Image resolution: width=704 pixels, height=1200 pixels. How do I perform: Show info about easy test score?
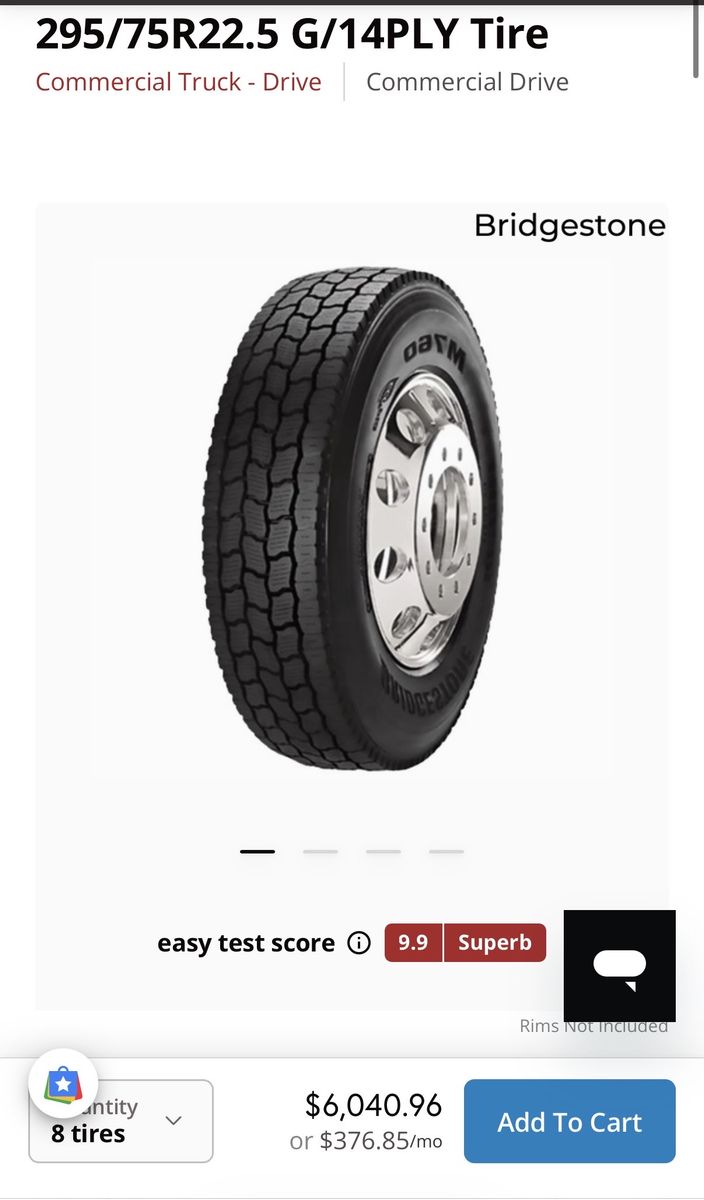[x=359, y=943]
